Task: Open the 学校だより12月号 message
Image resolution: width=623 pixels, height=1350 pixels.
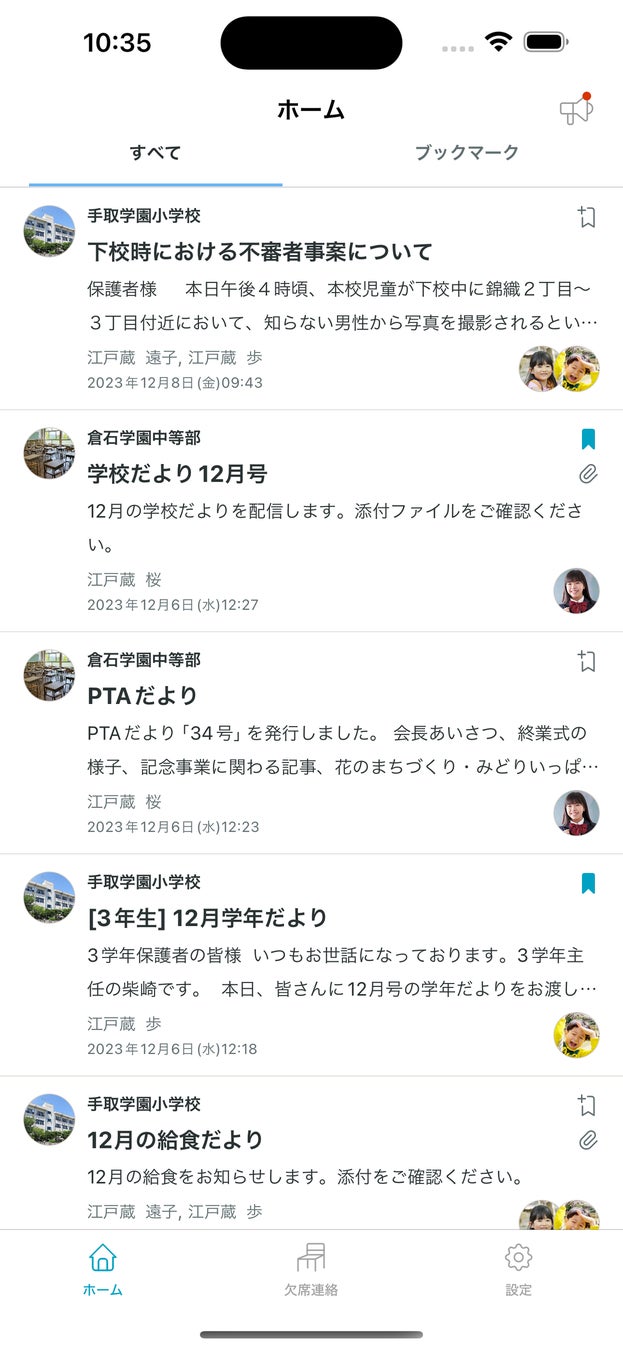Action: (x=178, y=473)
